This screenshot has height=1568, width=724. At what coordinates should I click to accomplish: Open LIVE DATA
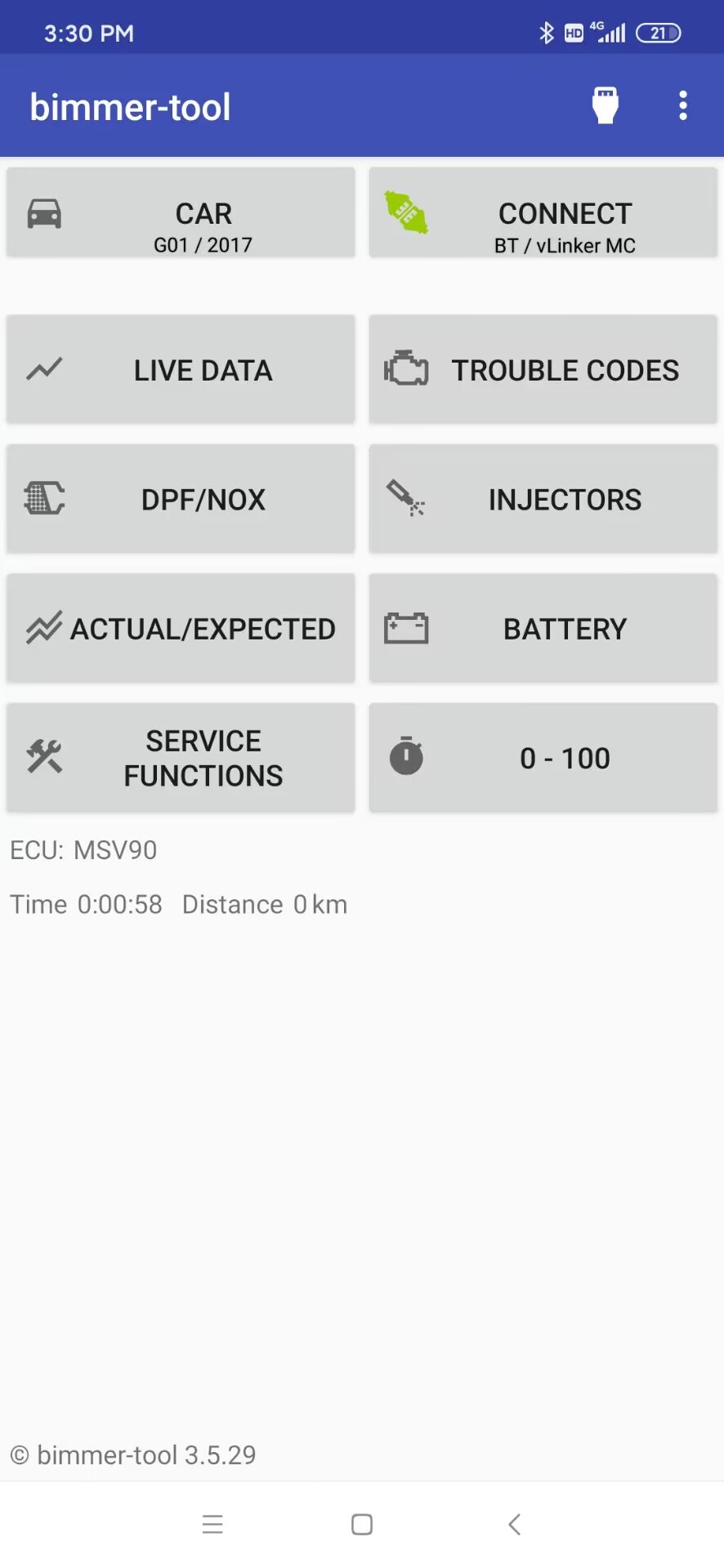[181, 370]
